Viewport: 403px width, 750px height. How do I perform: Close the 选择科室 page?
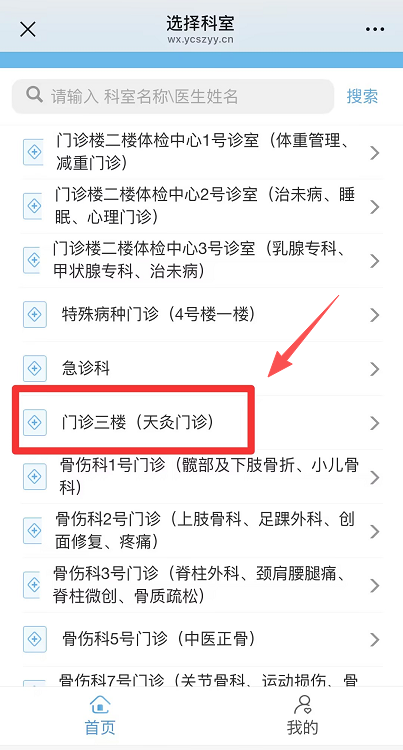click(28, 30)
